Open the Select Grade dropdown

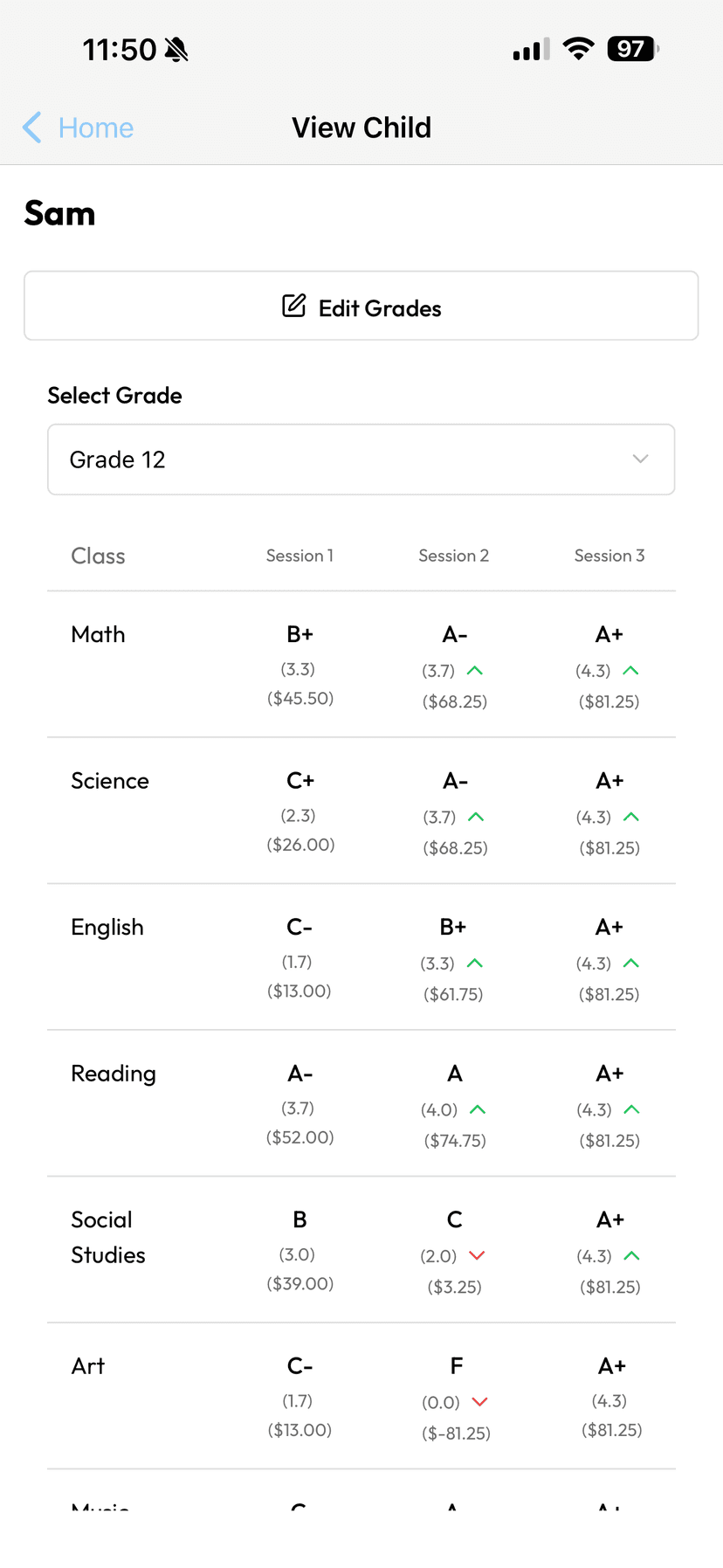[x=361, y=459]
